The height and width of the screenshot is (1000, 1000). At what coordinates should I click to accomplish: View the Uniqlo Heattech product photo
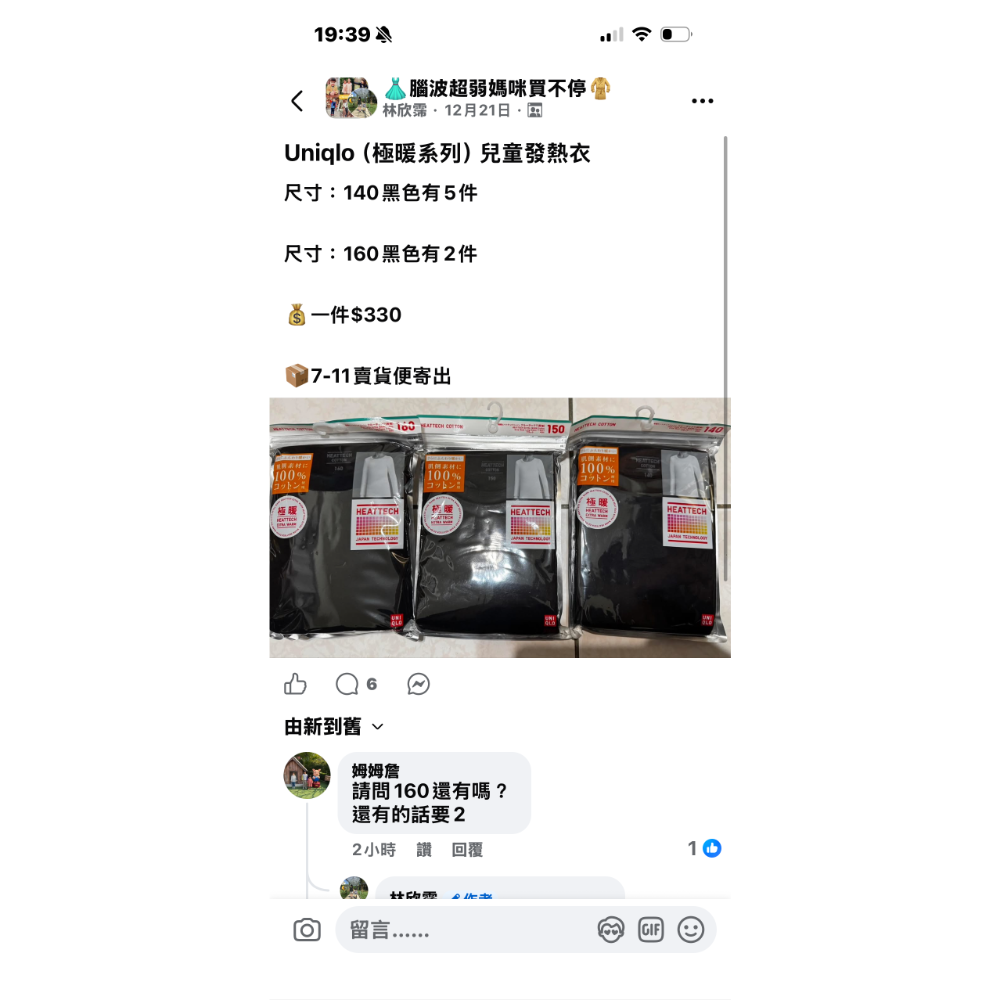pos(500,527)
